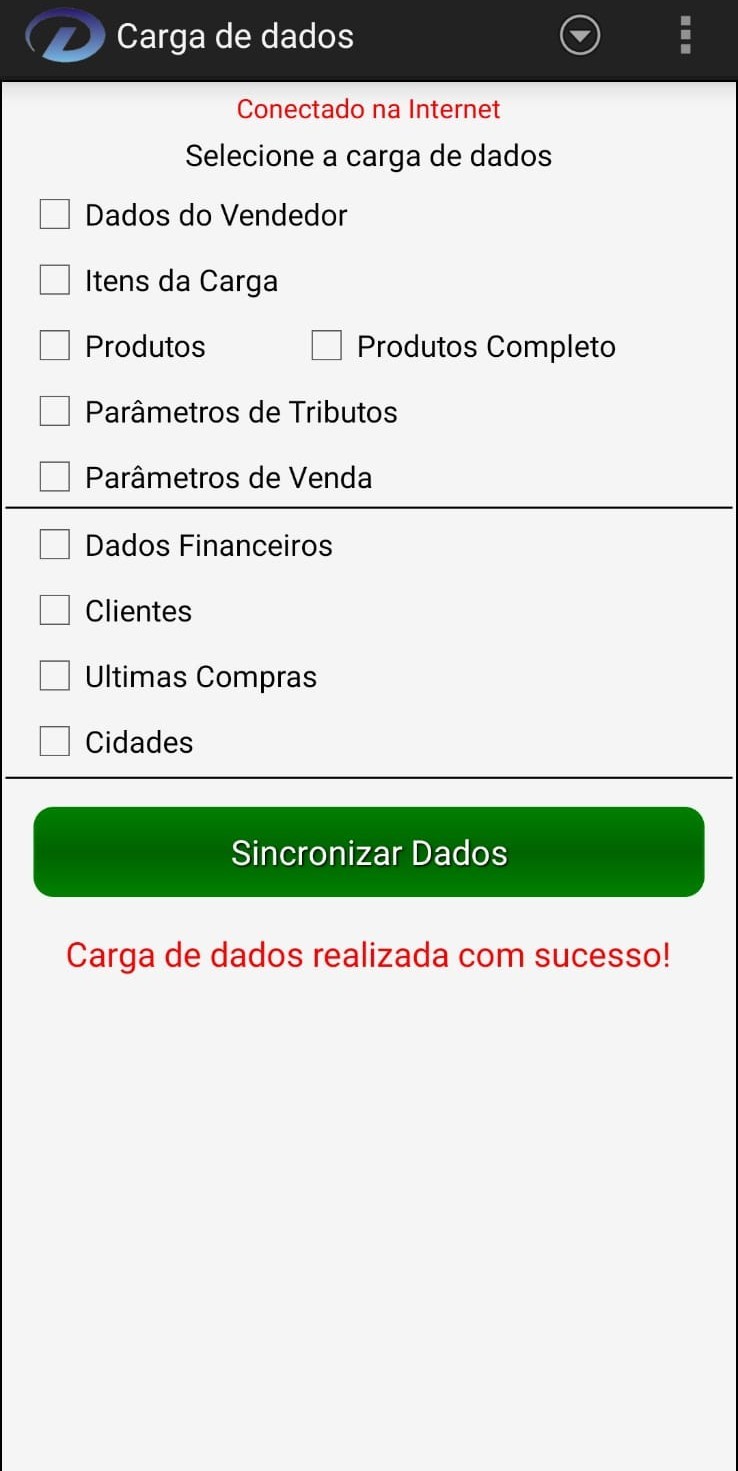This screenshot has width=738, height=1471.
Task: Open the three-dot overflow menu
Action: (x=685, y=36)
